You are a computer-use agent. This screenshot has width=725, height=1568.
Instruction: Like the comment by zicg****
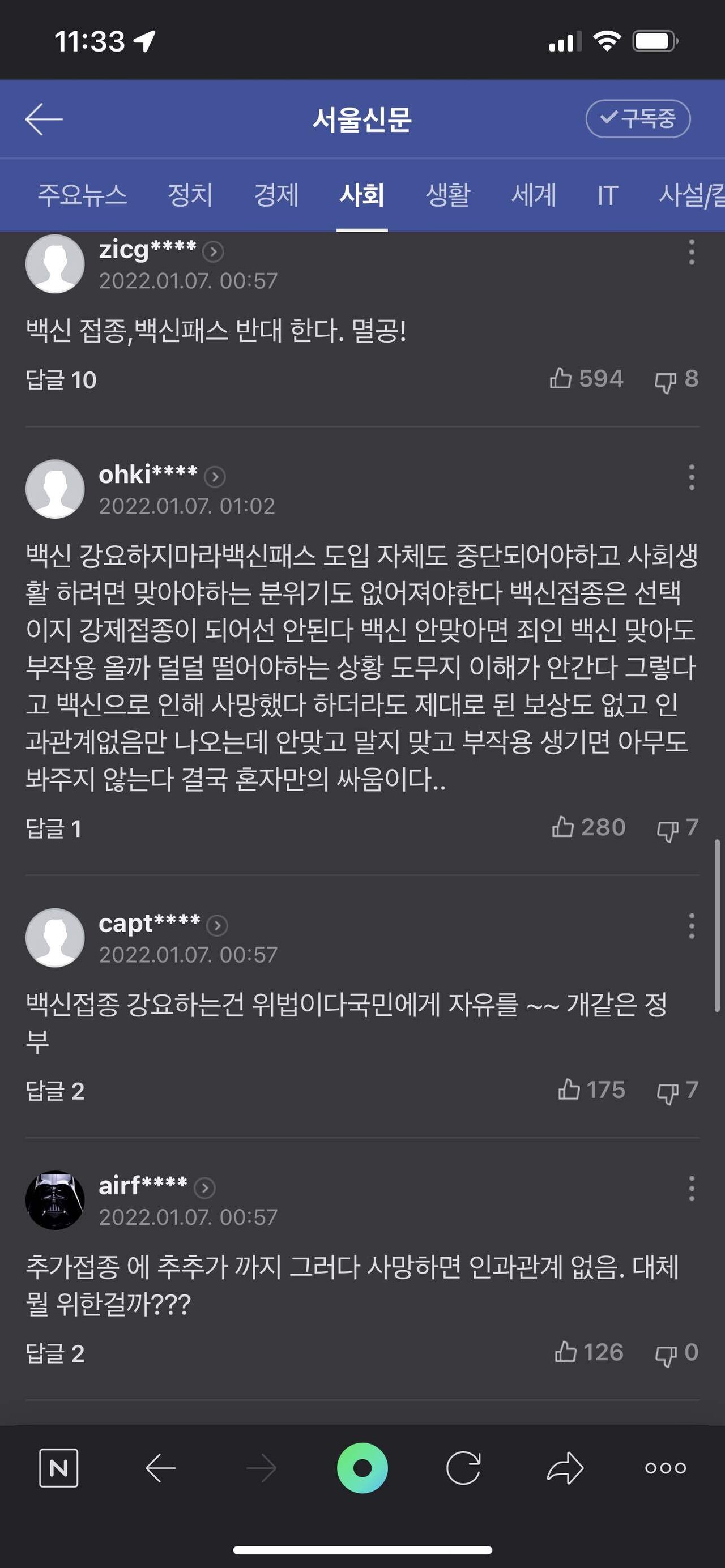point(585,378)
